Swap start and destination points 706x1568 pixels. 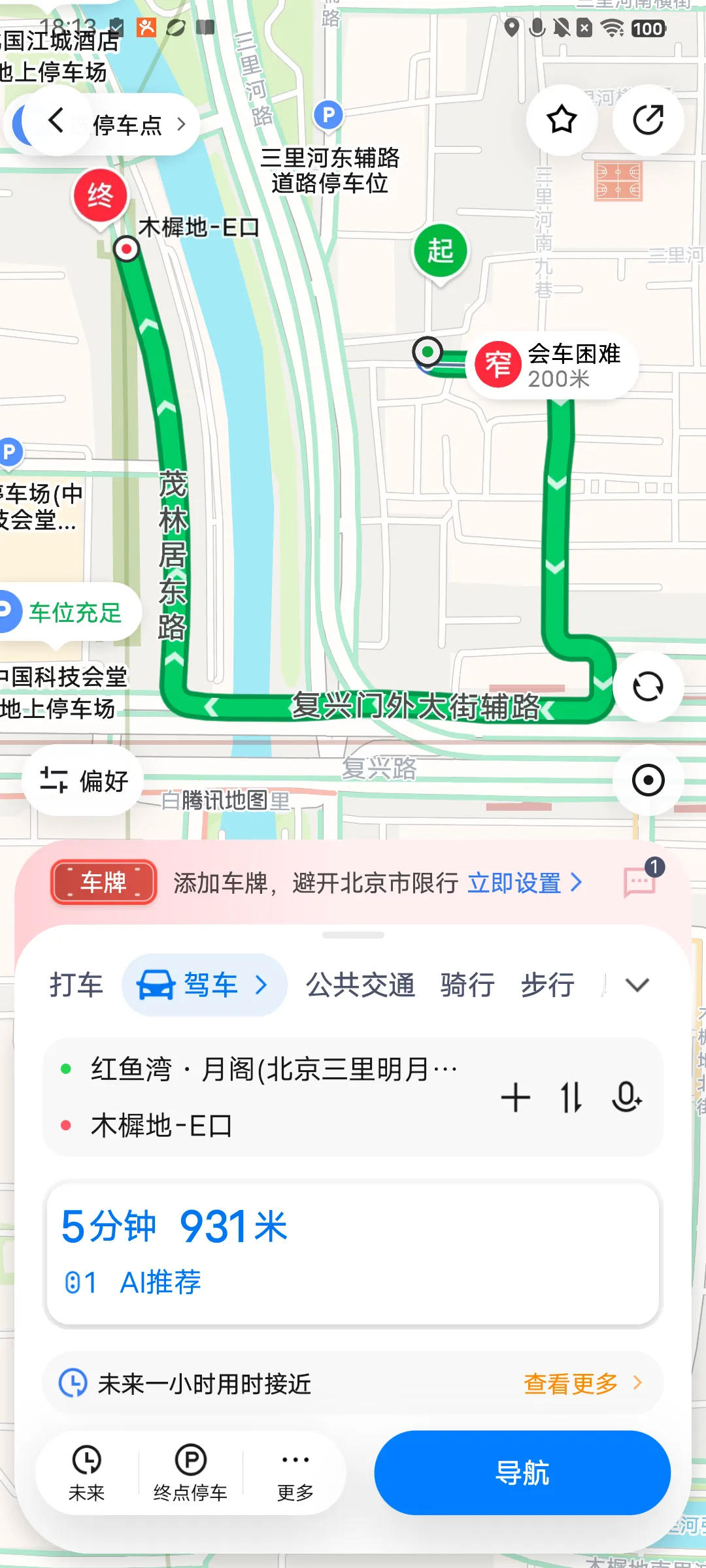(571, 1097)
